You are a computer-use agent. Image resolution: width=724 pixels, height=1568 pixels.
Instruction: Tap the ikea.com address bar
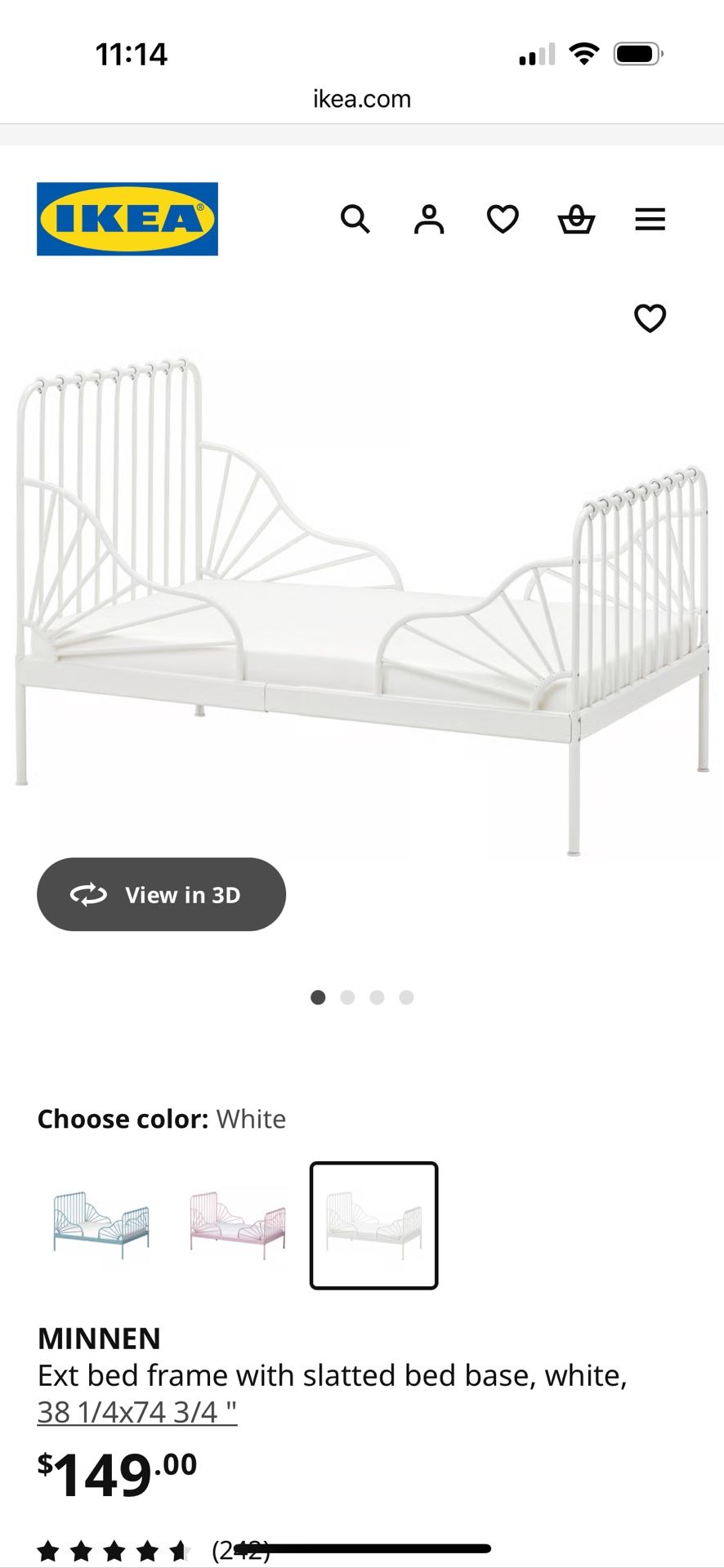point(362,99)
